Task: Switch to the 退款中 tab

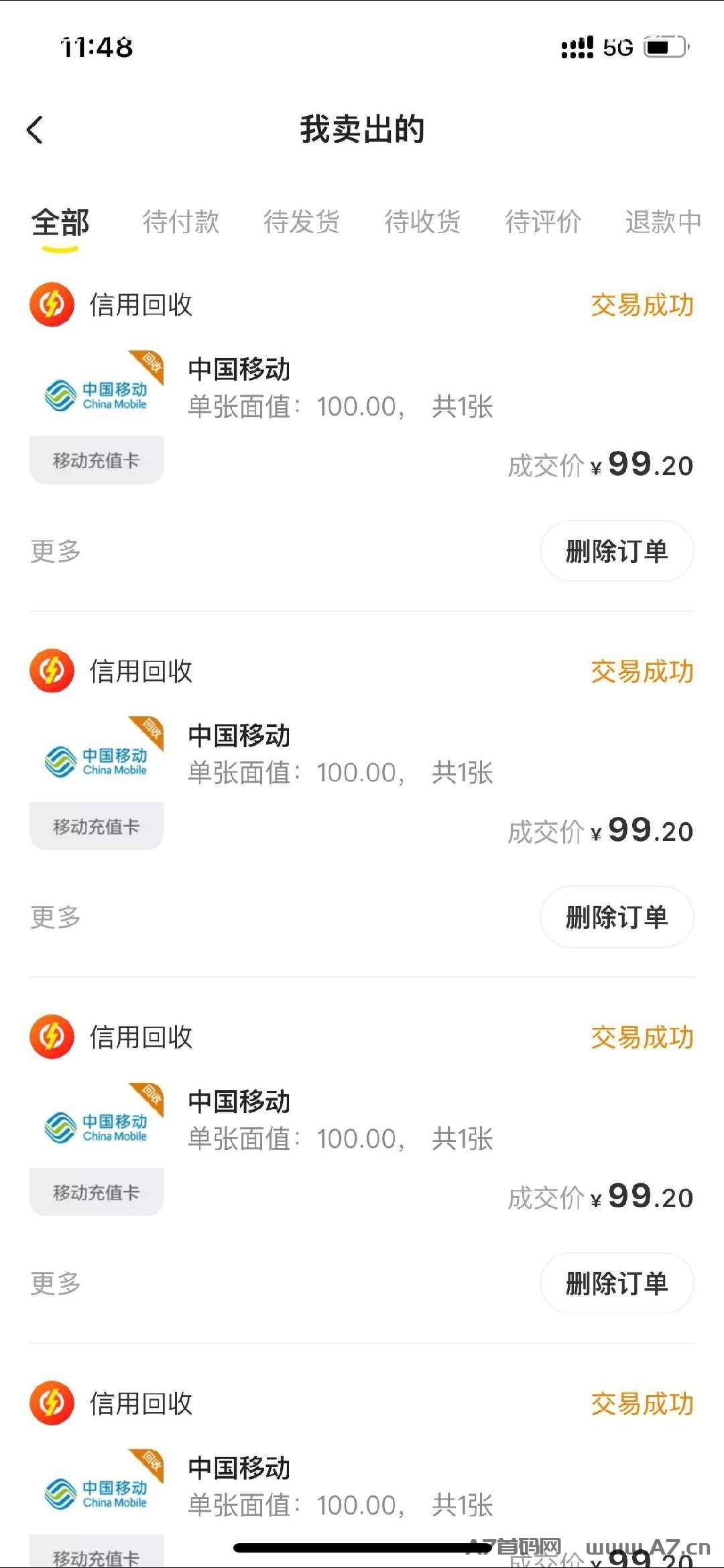Action: click(x=663, y=222)
